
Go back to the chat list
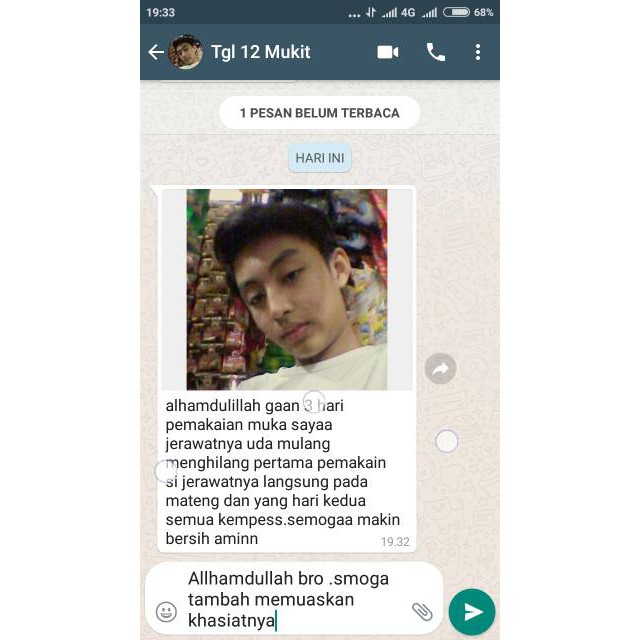point(156,52)
